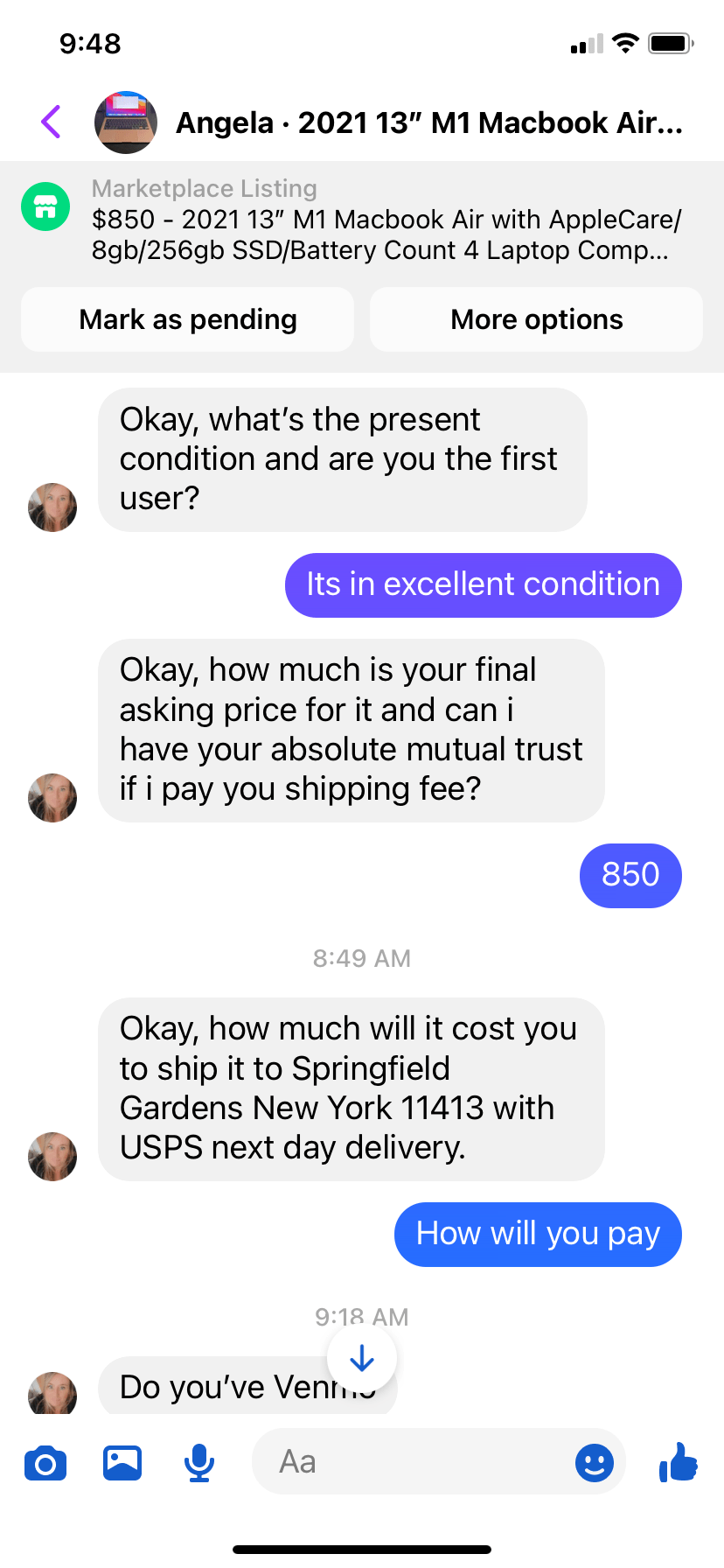Open the Marketplace Listing for $850 Macbook Air
This screenshot has width=724, height=1568.
[x=362, y=220]
